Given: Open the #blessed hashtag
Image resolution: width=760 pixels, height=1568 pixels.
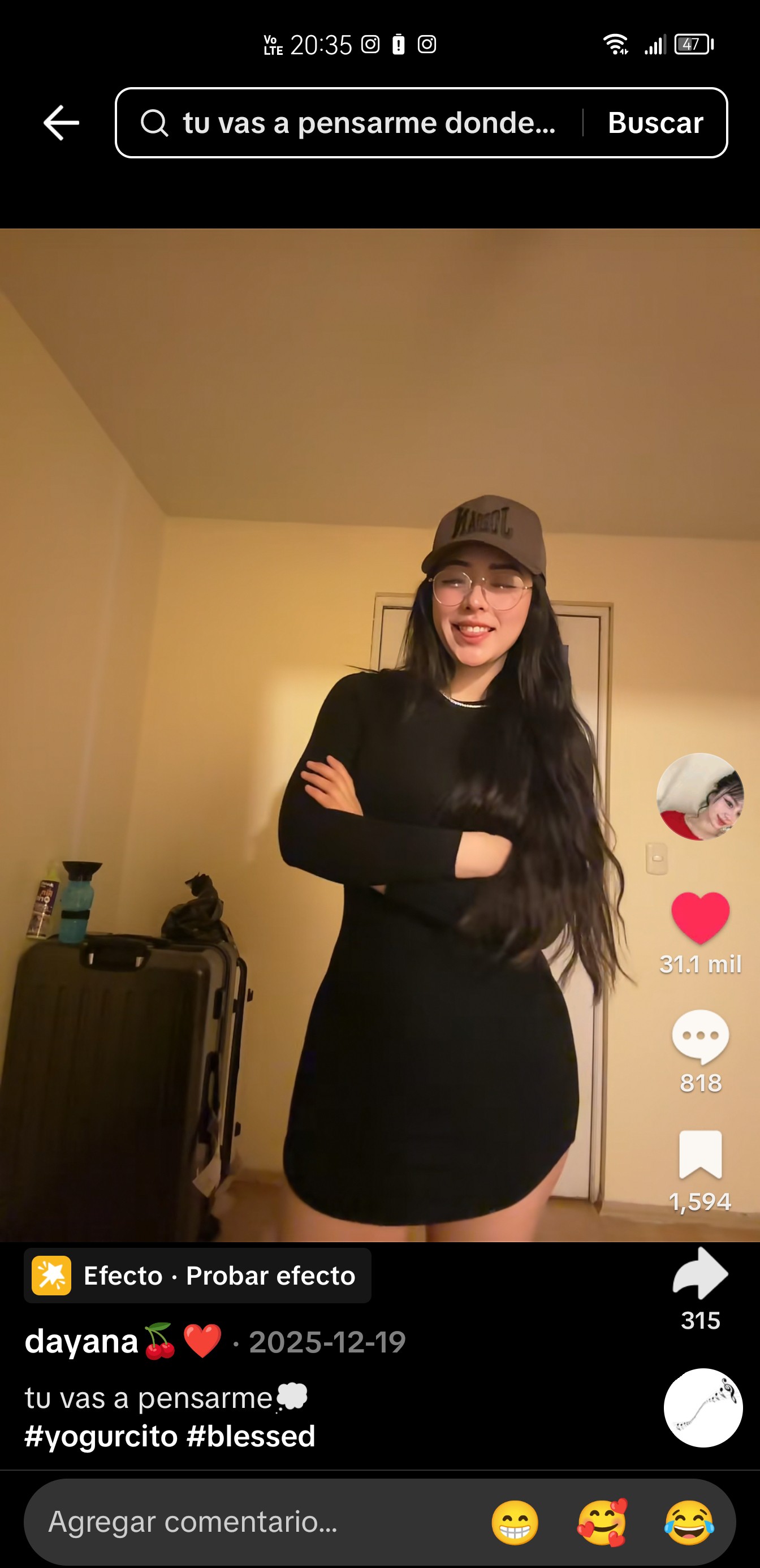Looking at the screenshot, I should [x=251, y=1436].
